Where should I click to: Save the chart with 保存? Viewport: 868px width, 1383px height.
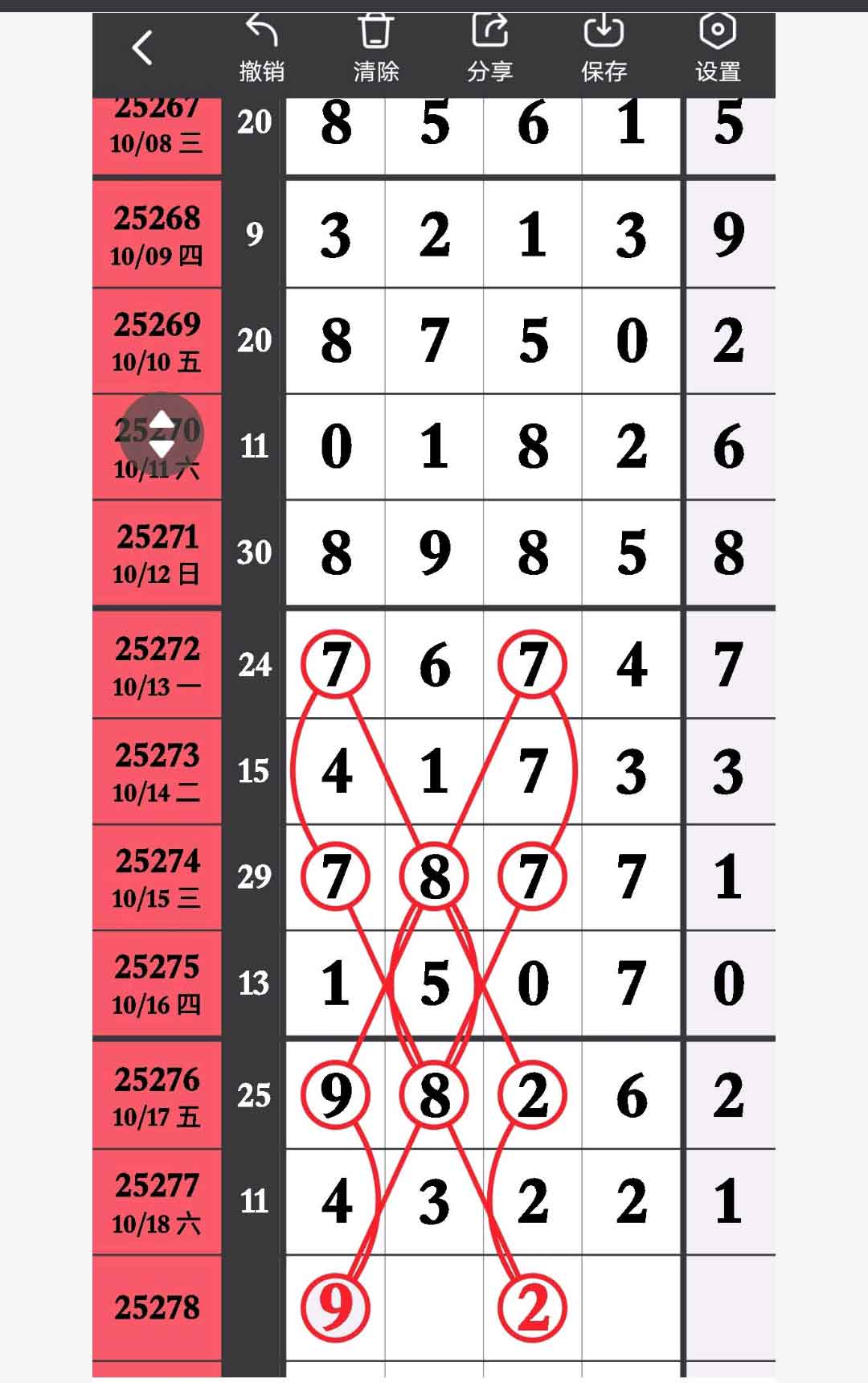(604, 49)
